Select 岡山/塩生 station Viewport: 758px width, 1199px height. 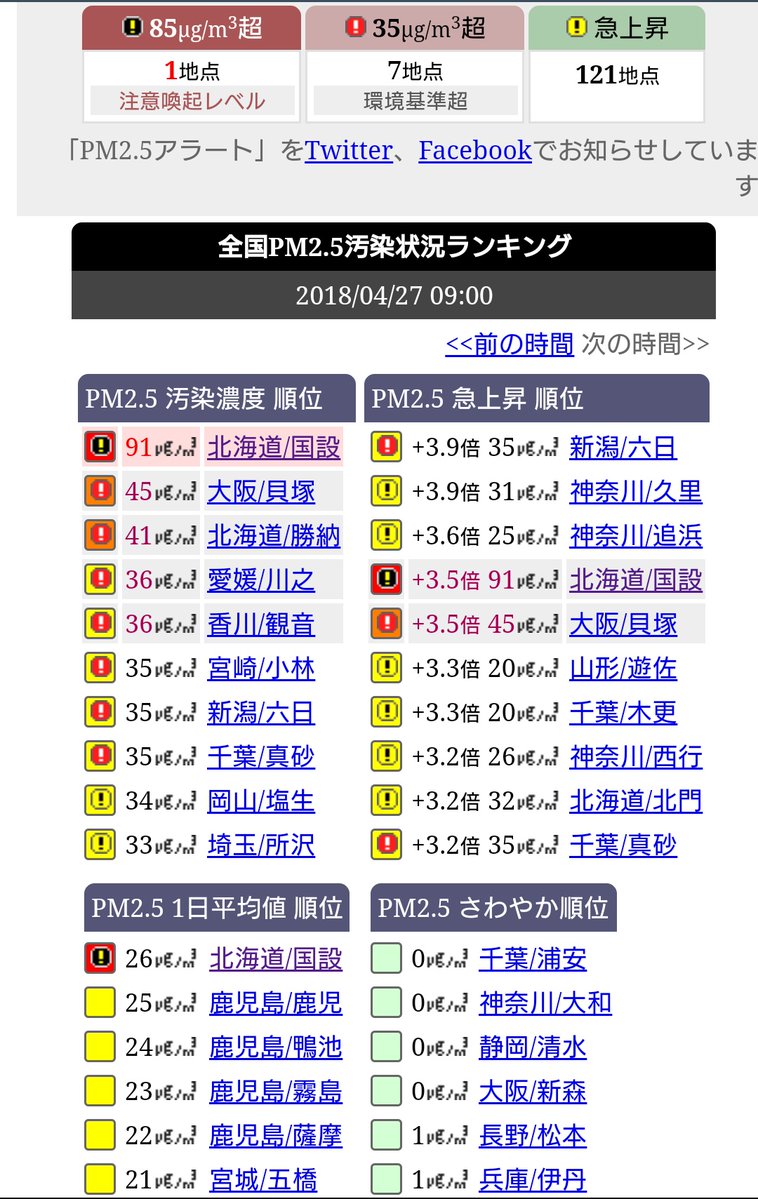click(x=260, y=801)
